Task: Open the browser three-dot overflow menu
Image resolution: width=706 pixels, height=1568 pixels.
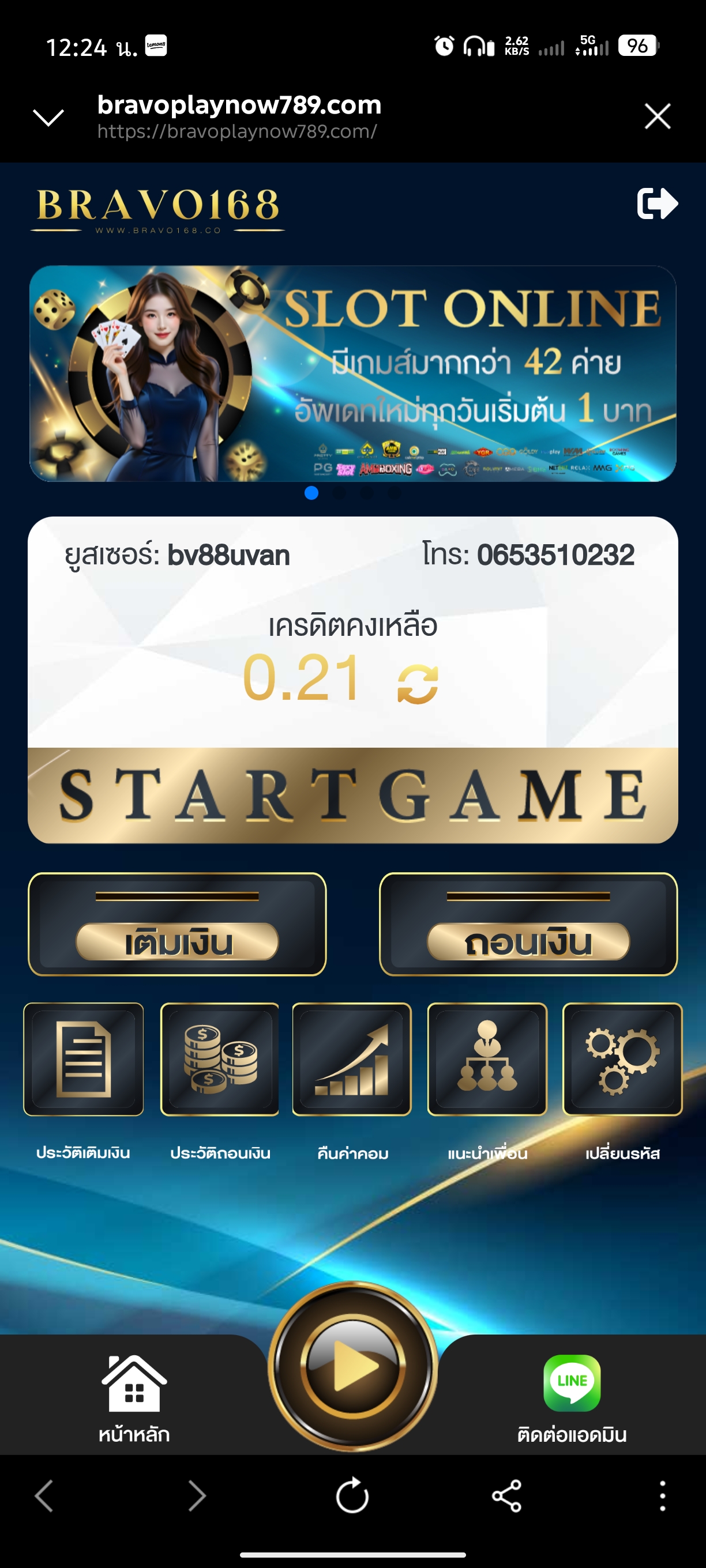Action: 662,1495
